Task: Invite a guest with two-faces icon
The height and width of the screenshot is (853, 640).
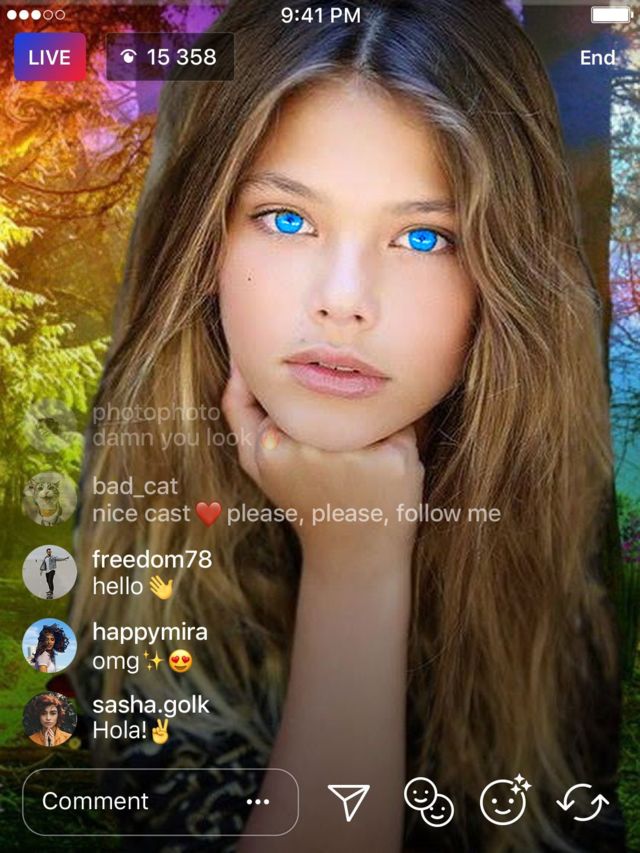Action: point(428,802)
